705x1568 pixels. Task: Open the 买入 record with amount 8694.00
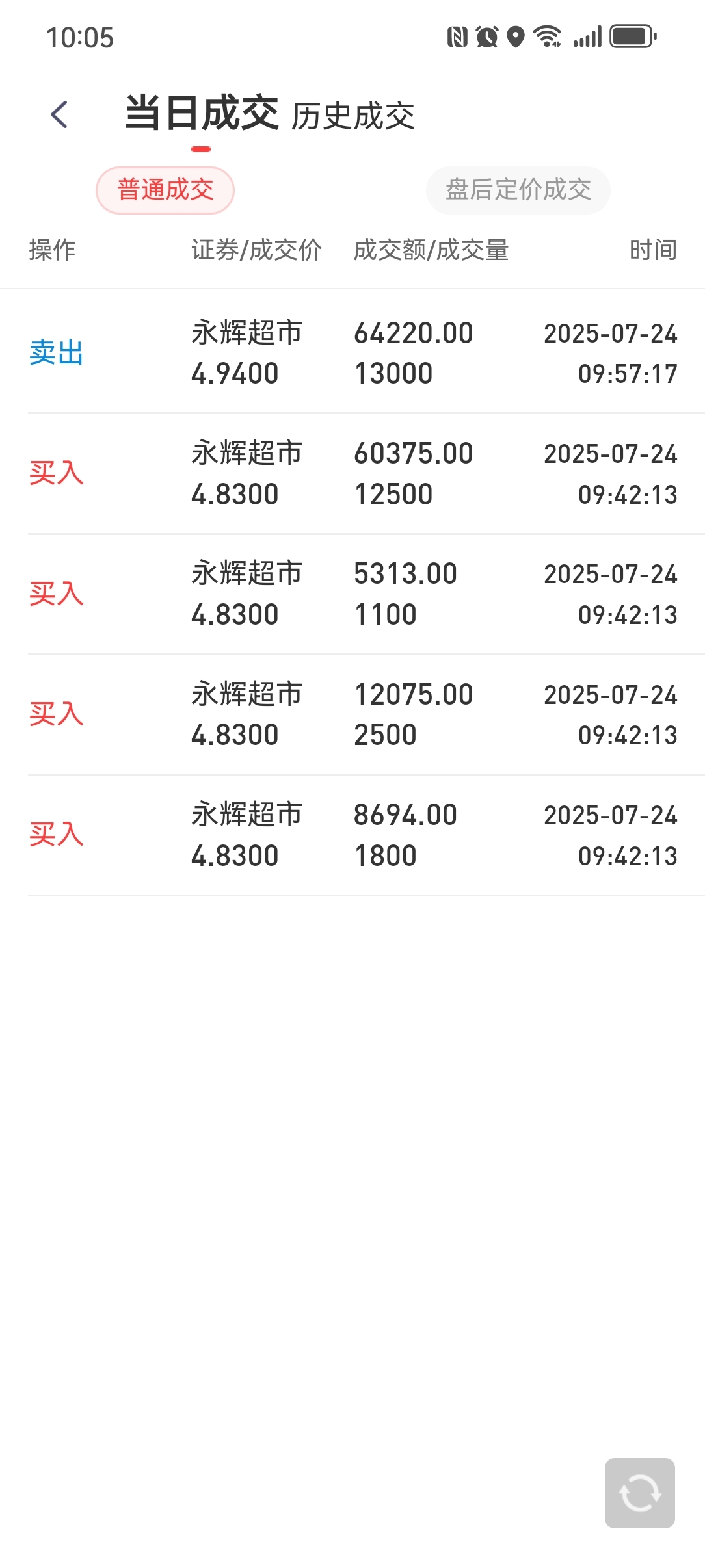click(x=352, y=835)
